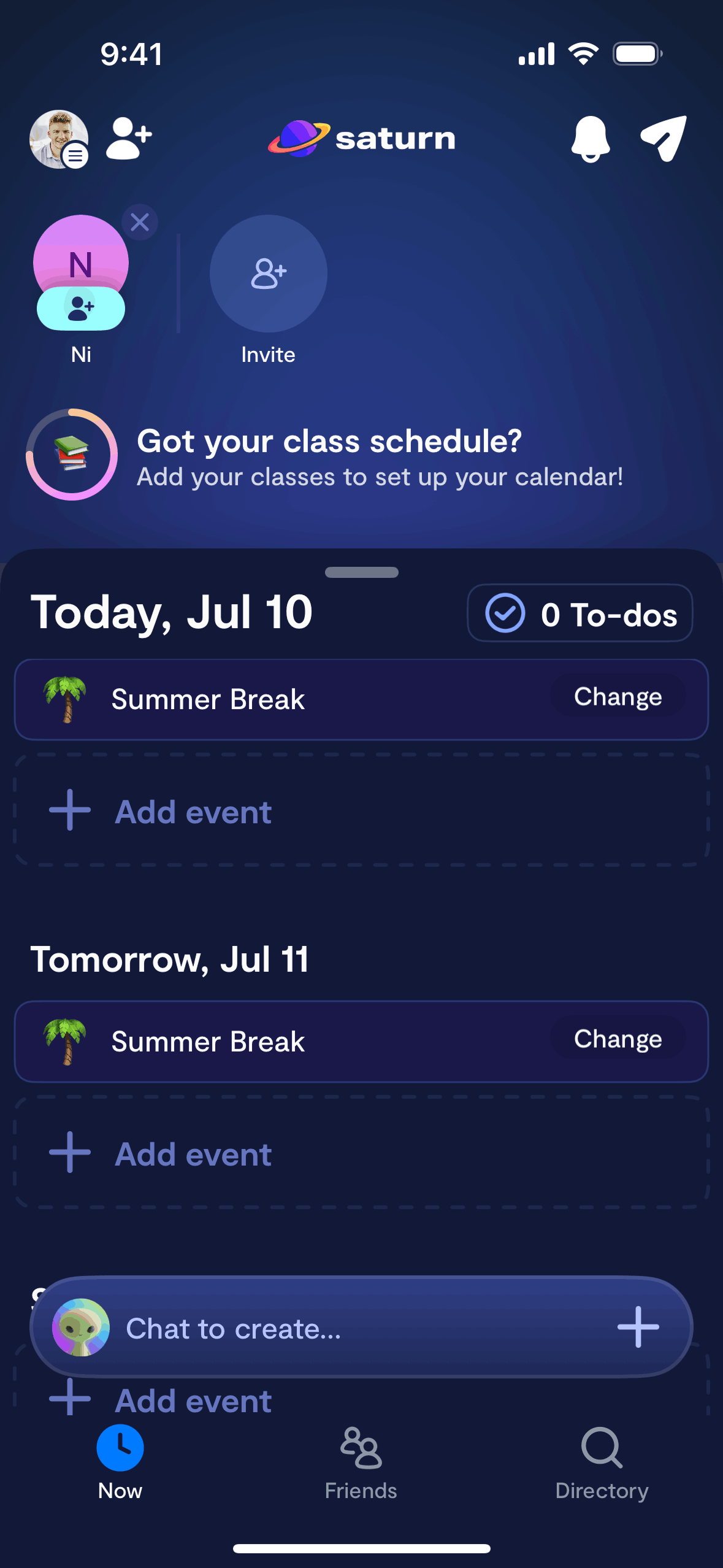Tap the Invite circle button
The image size is (723, 1568).
click(268, 274)
